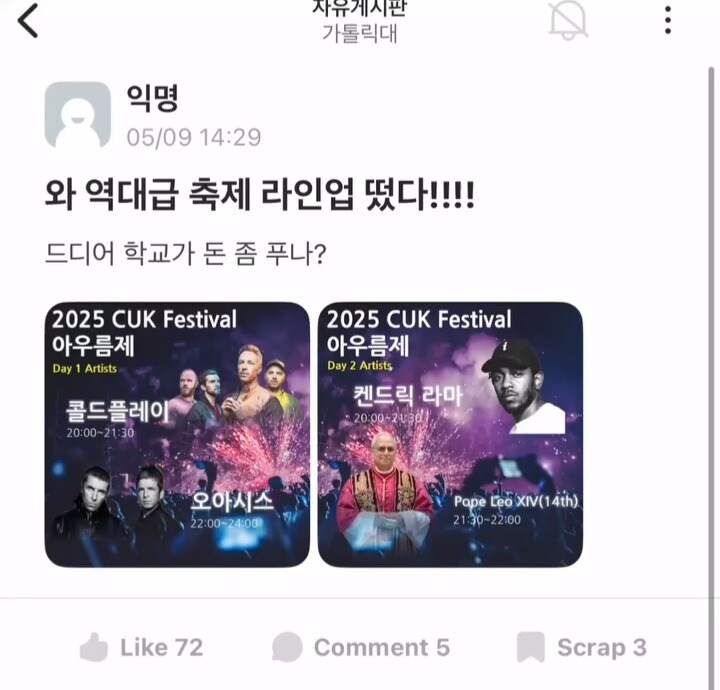Toggle the post notification bell
Image resolution: width=720 pixels, height=690 pixels.
pyautogui.click(x=569, y=20)
